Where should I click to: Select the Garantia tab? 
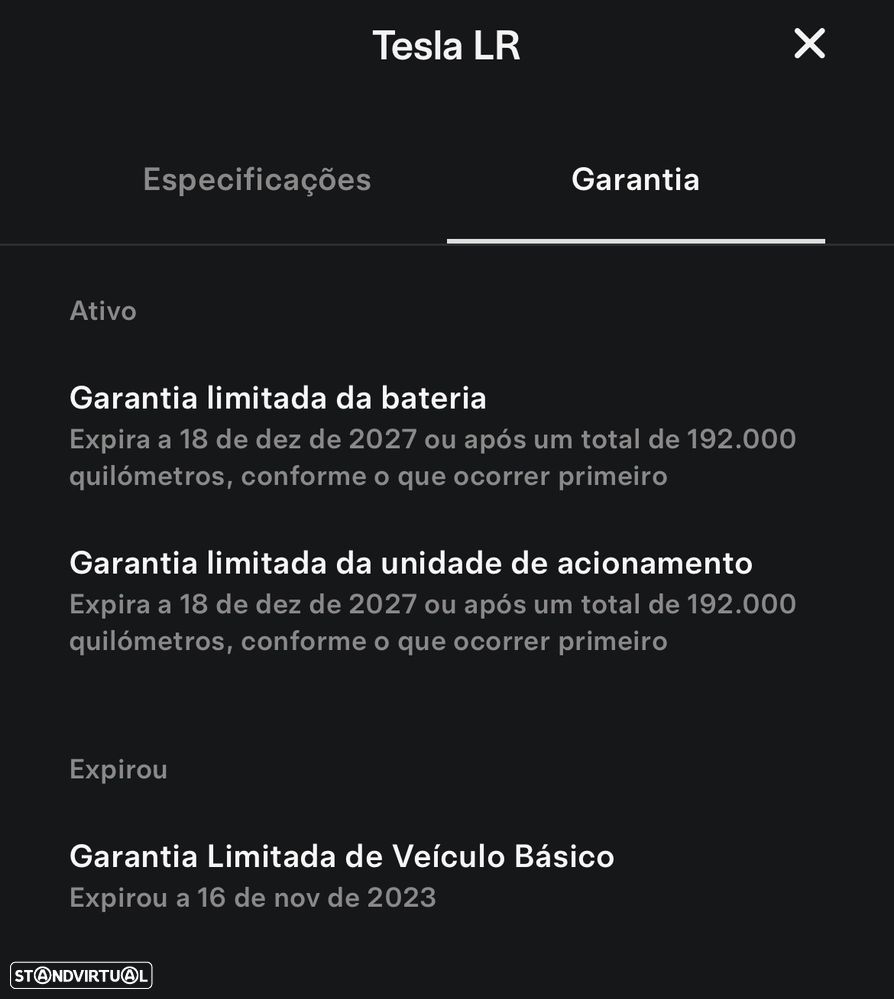[x=635, y=180]
